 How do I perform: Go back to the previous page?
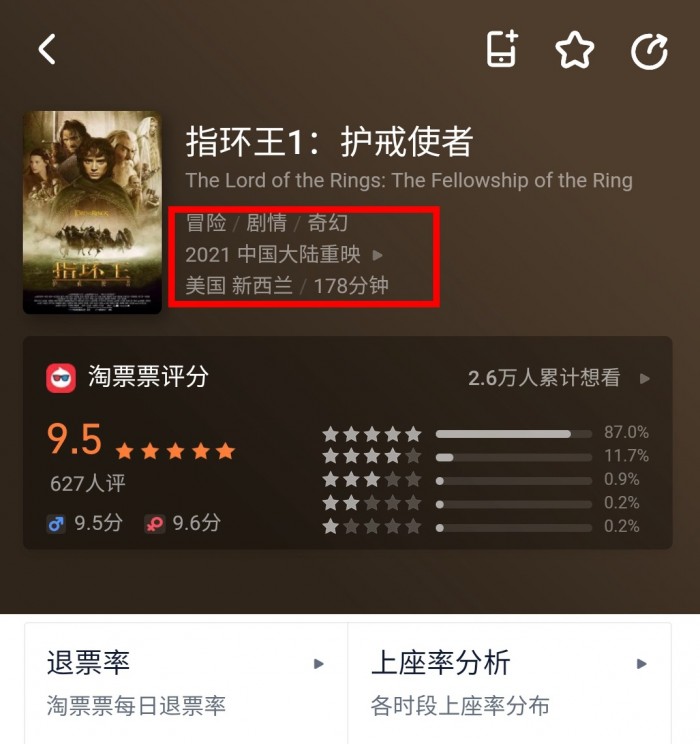(x=47, y=49)
